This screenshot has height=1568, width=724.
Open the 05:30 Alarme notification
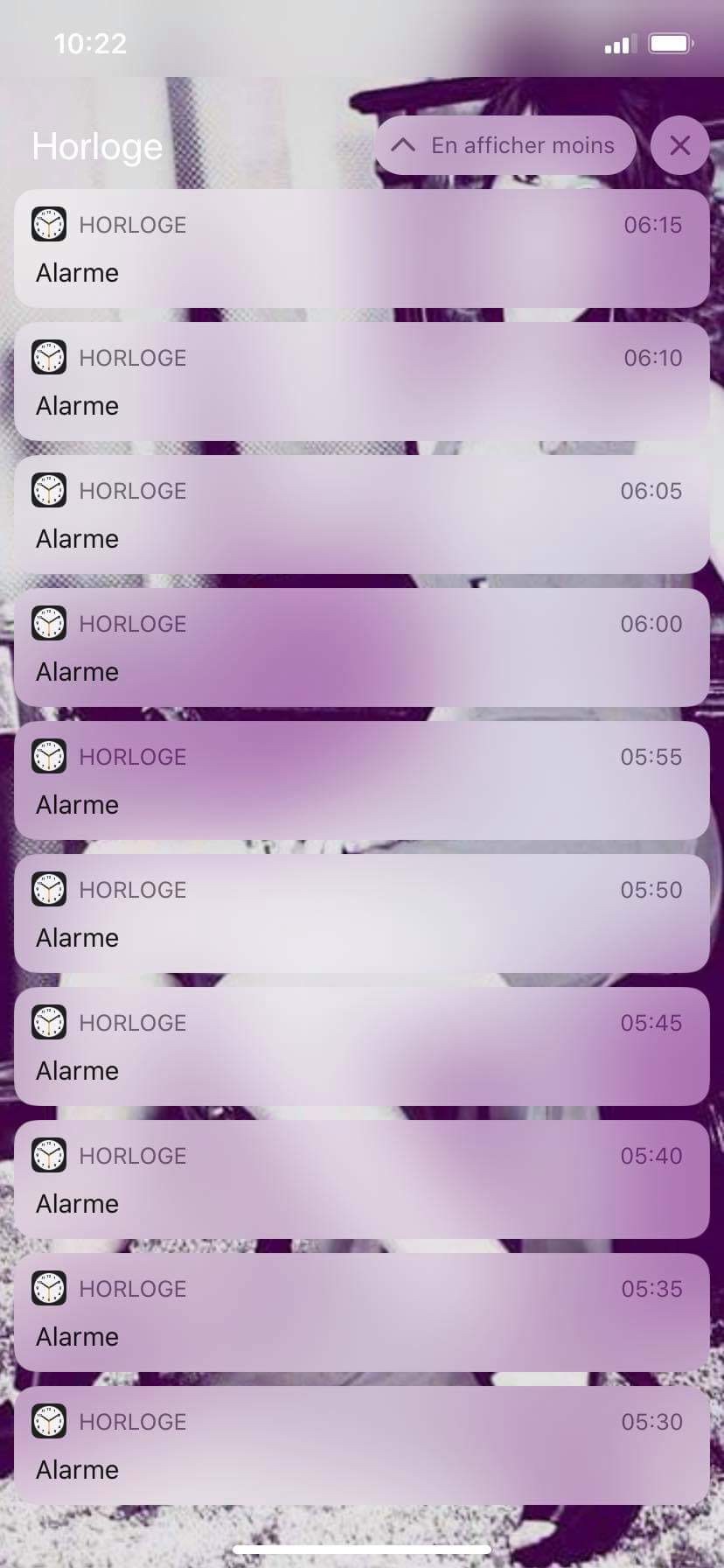361,1445
